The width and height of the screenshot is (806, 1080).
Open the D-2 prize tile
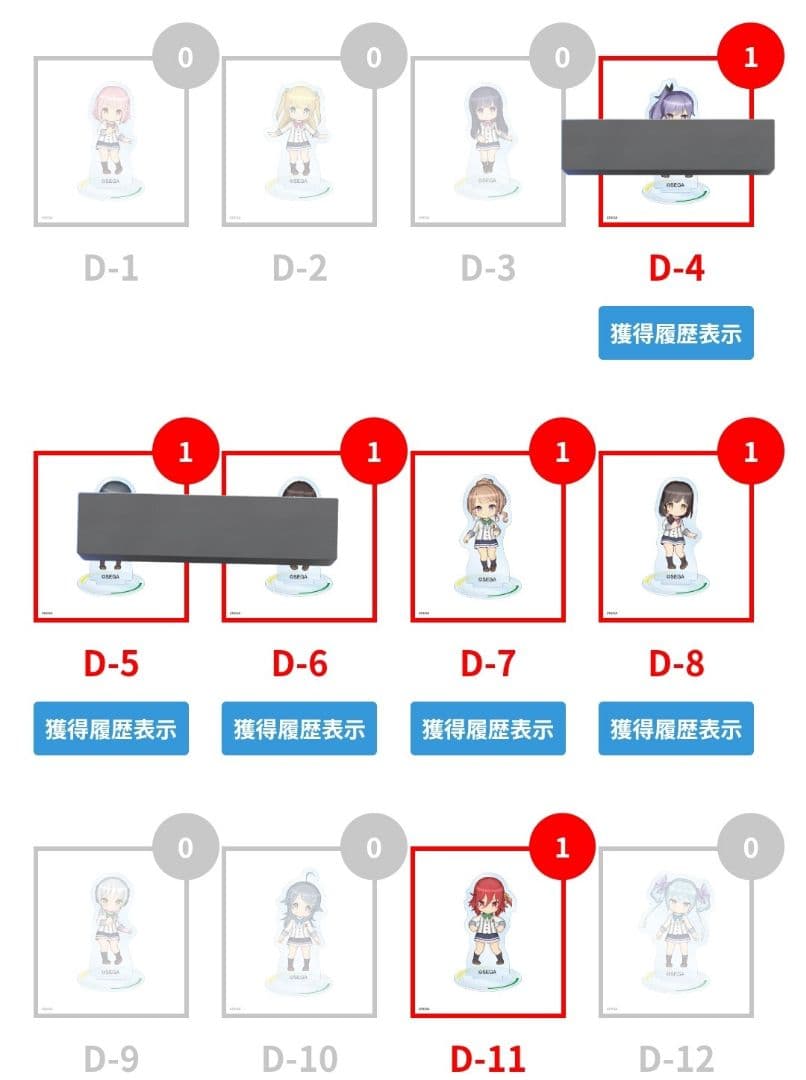[x=299, y=142]
